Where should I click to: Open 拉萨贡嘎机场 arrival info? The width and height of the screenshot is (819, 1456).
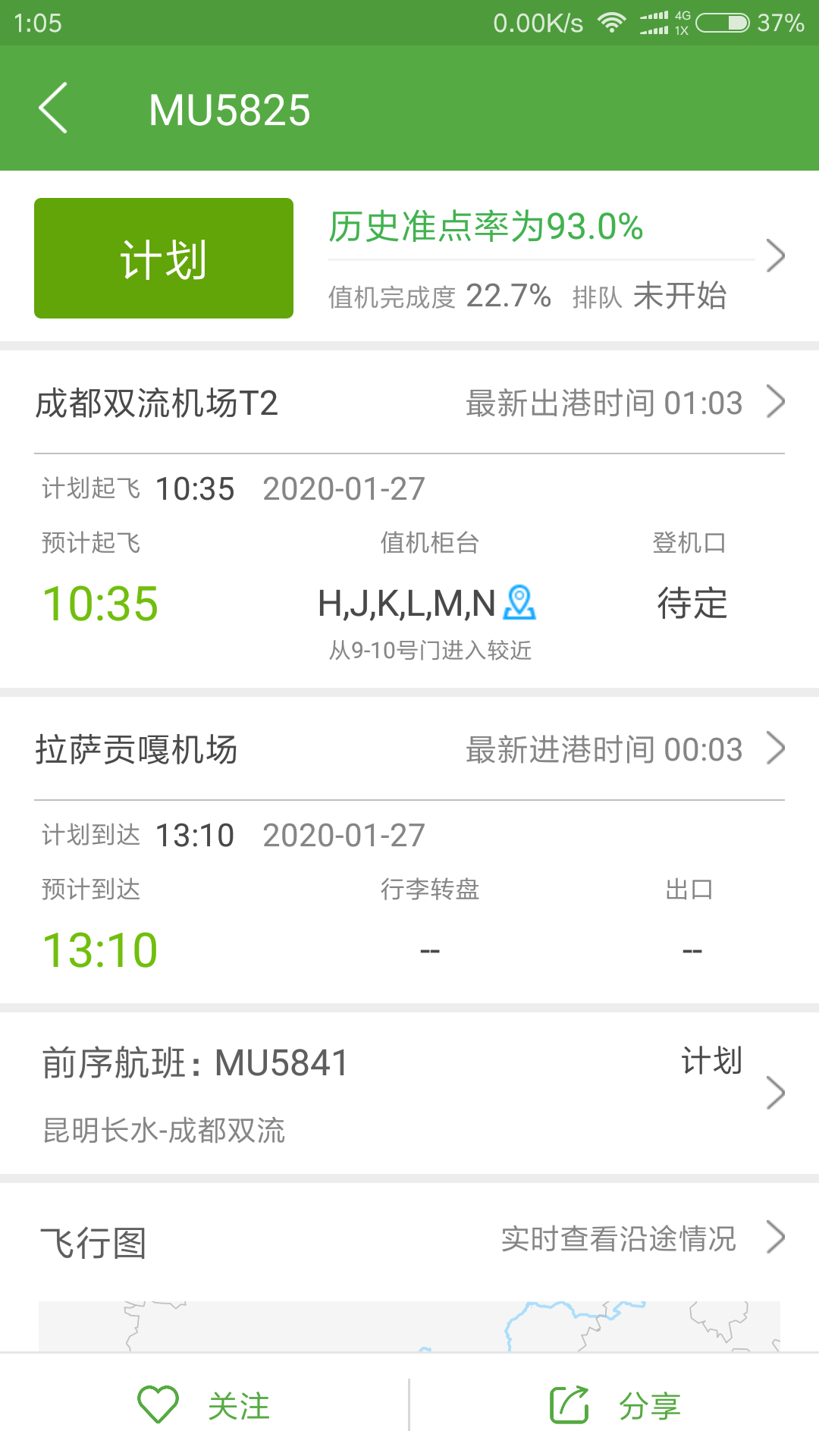(409, 749)
